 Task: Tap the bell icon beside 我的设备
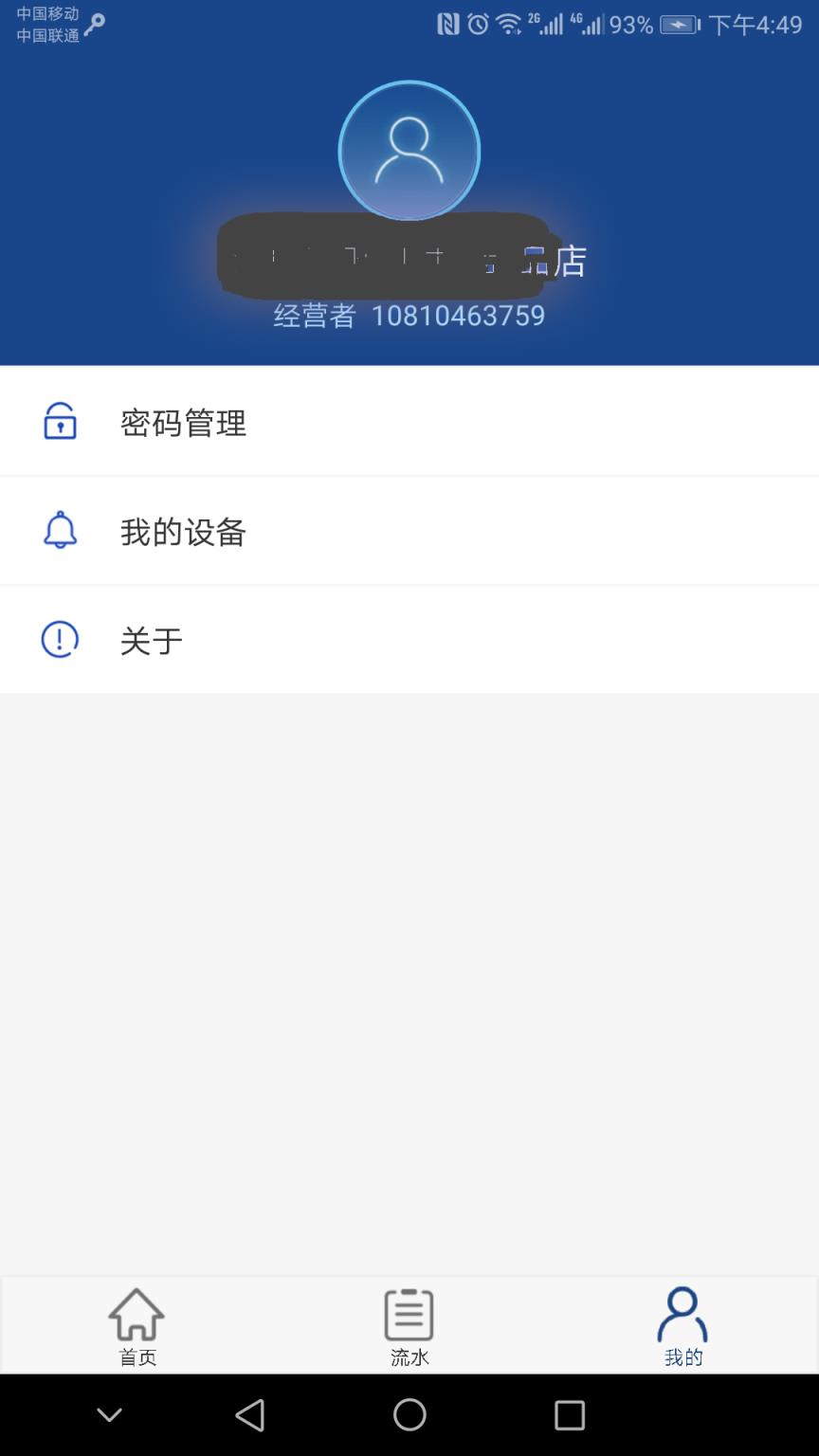point(60,531)
